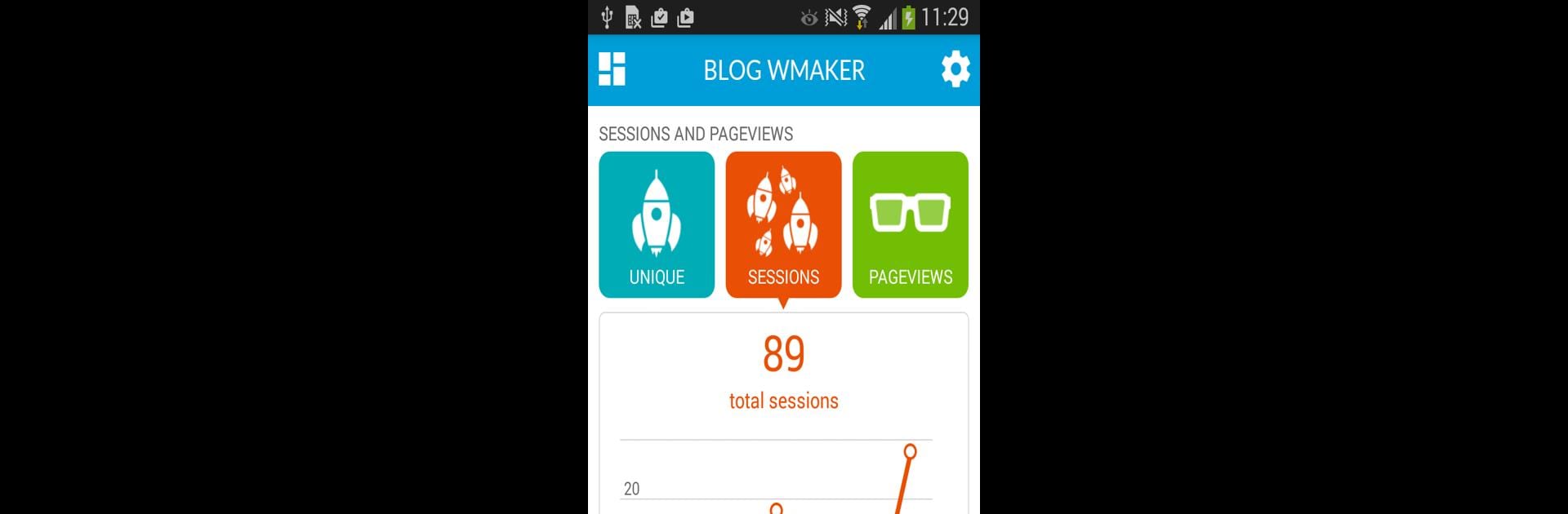Select the Unique tile
1568x514 pixels.
click(x=657, y=224)
